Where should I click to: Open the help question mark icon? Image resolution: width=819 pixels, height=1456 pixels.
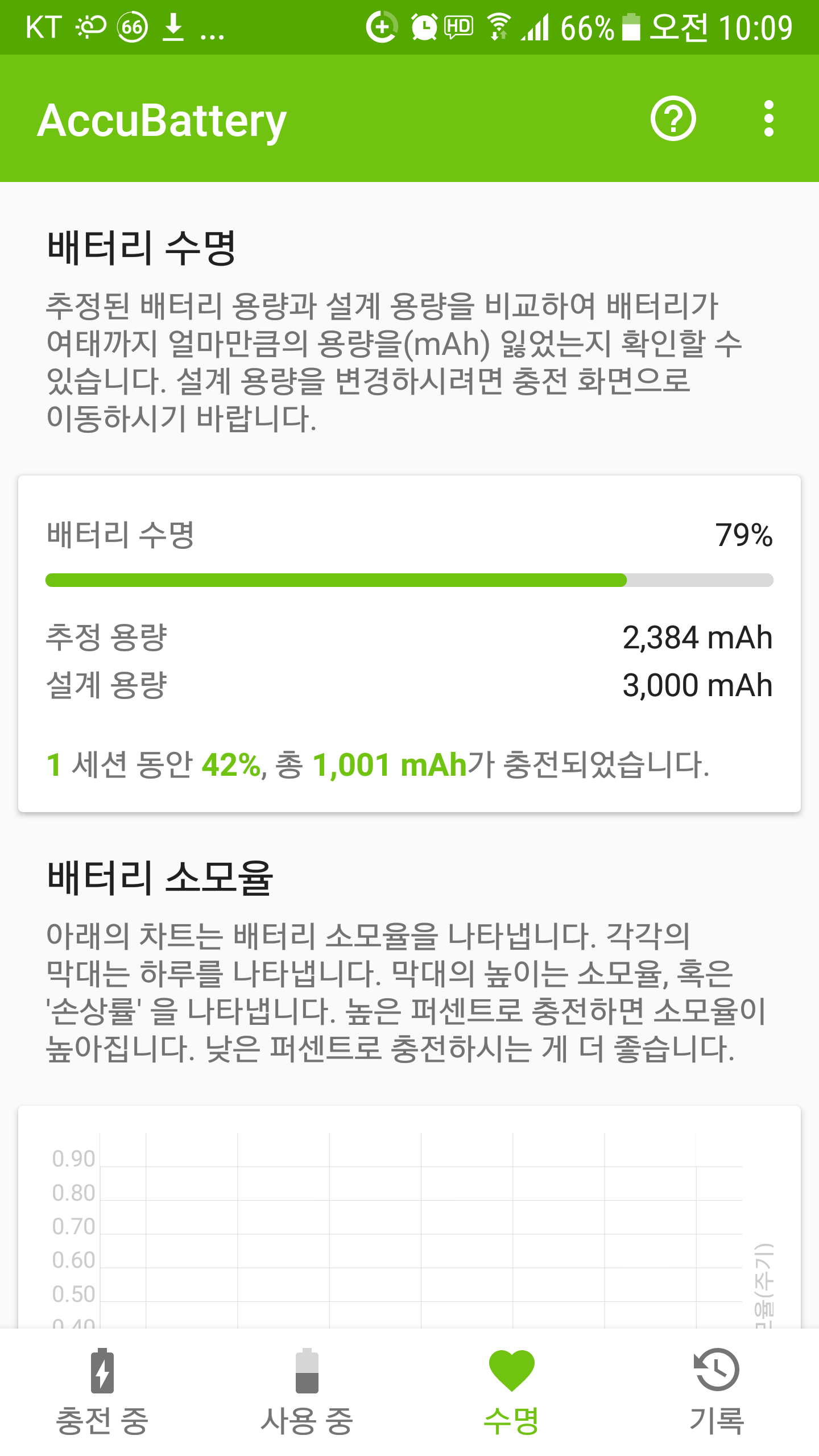coord(673,119)
